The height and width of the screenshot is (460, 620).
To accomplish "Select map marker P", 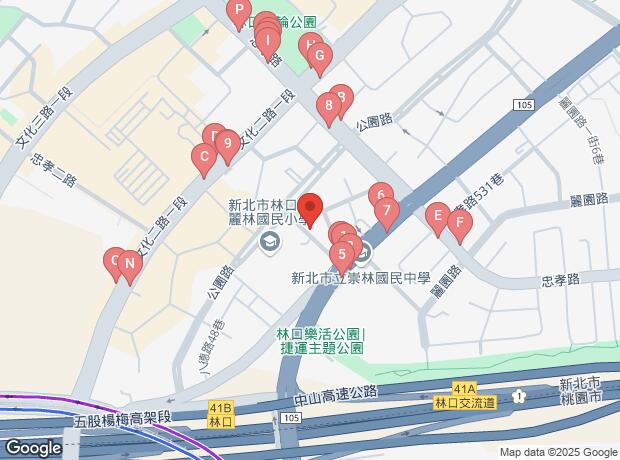I will coord(239,14).
